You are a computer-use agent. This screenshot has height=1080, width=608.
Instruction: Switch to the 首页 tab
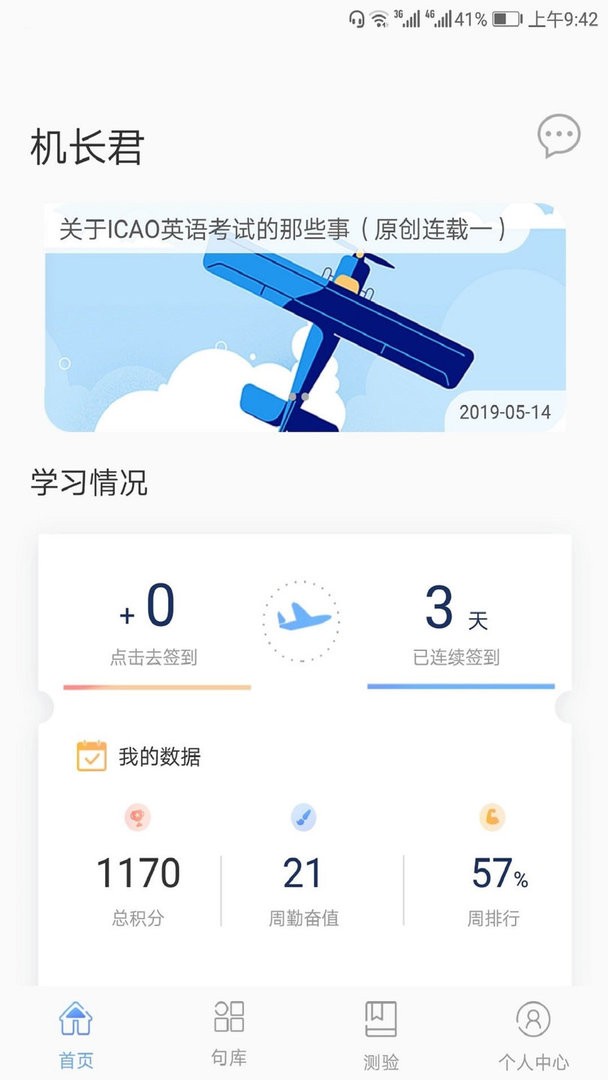click(x=76, y=1034)
